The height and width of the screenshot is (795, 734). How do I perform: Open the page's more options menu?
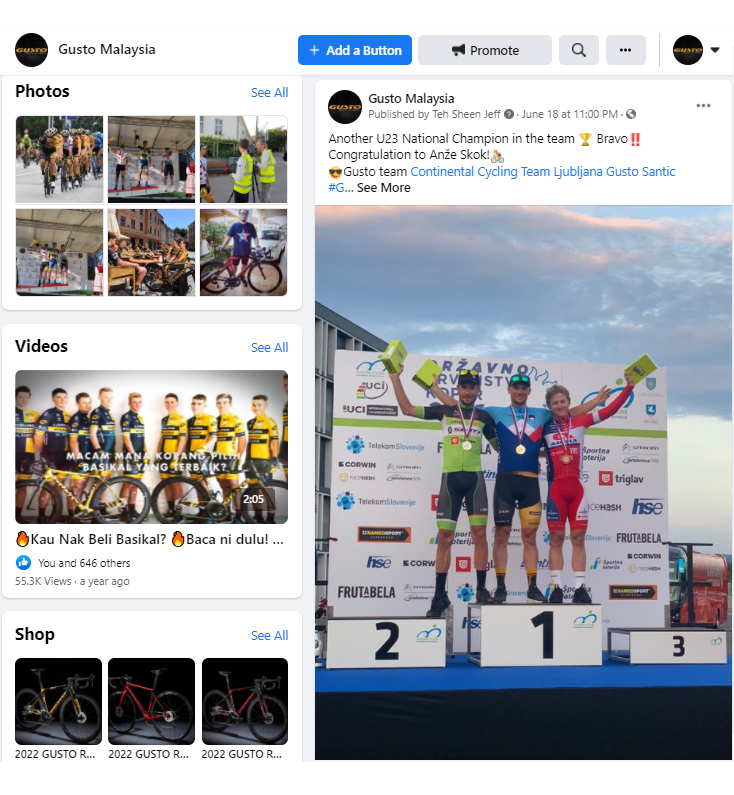click(x=625, y=50)
